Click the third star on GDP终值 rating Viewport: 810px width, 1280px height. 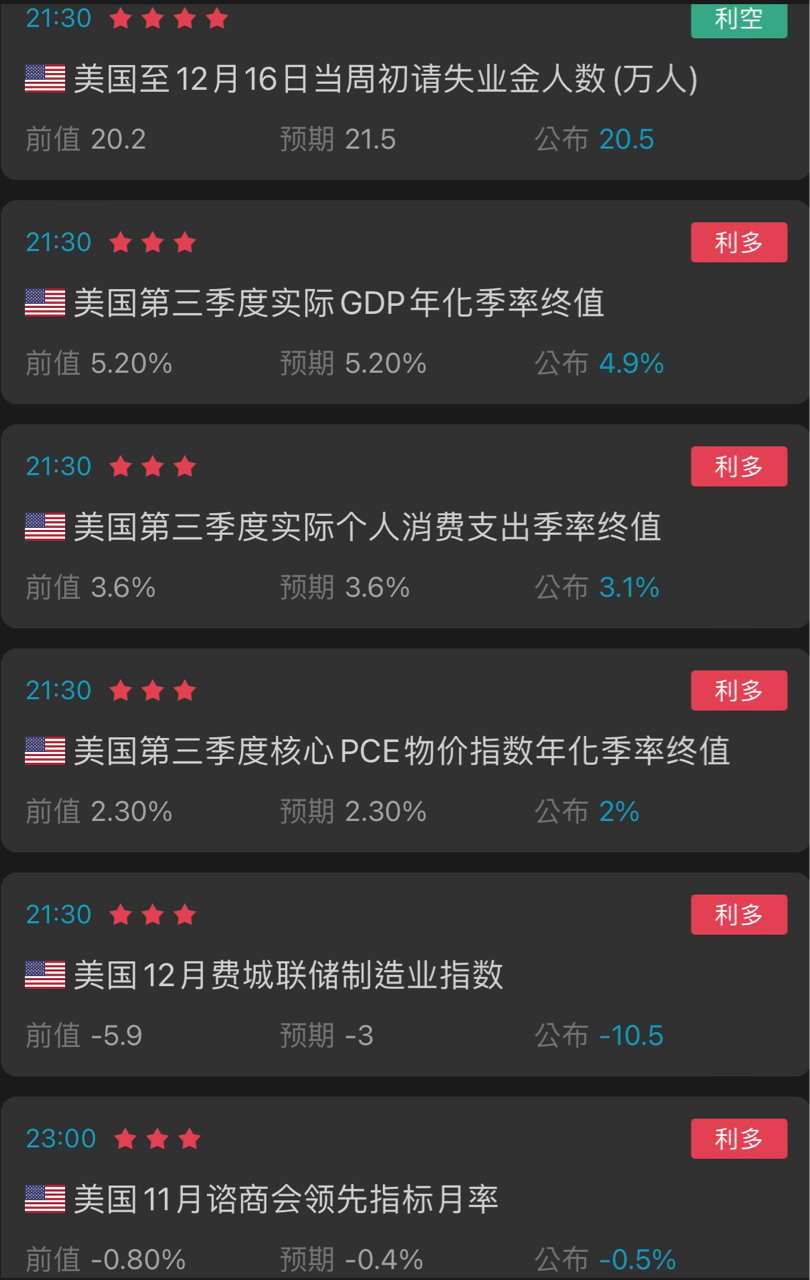point(186,241)
